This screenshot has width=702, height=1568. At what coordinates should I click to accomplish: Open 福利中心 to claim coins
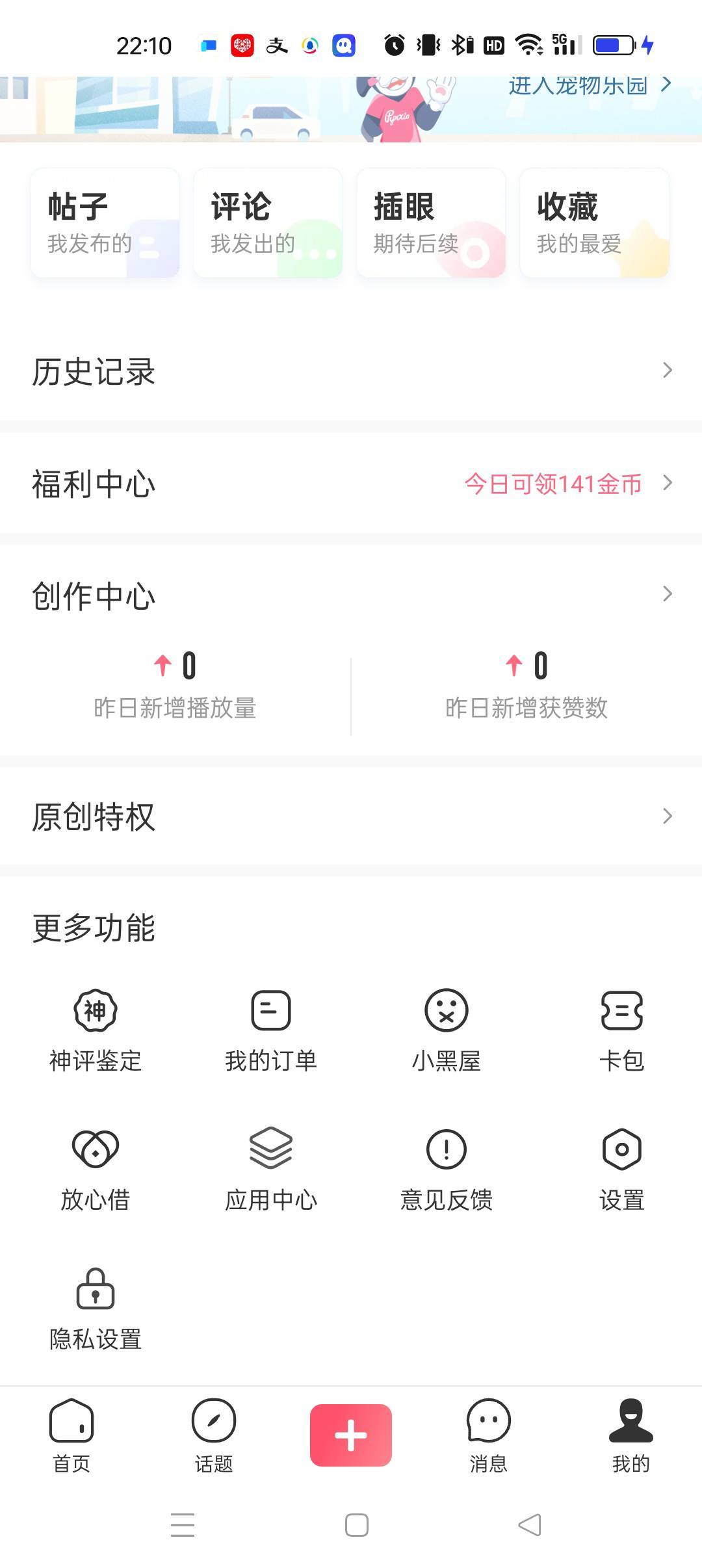(x=351, y=484)
